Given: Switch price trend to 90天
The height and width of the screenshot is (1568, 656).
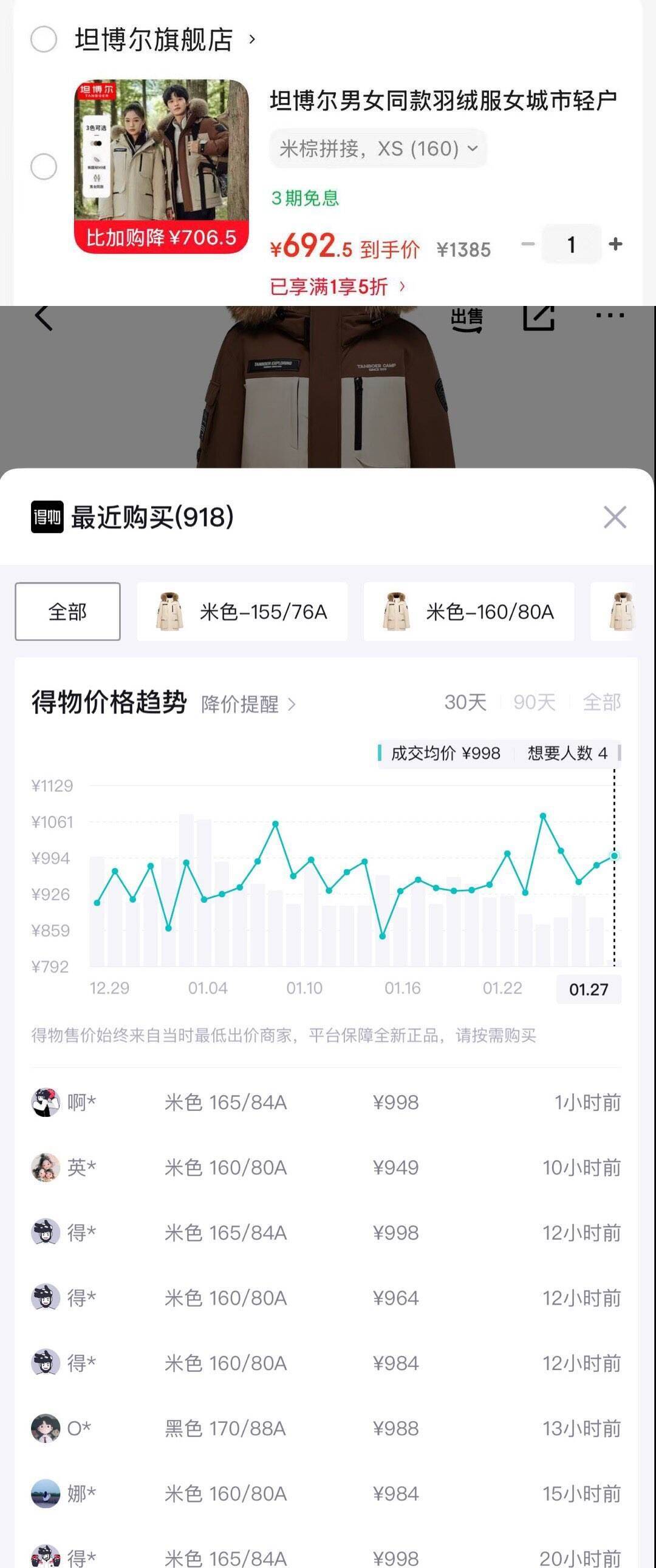Looking at the screenshot, I should coord(534,702).
